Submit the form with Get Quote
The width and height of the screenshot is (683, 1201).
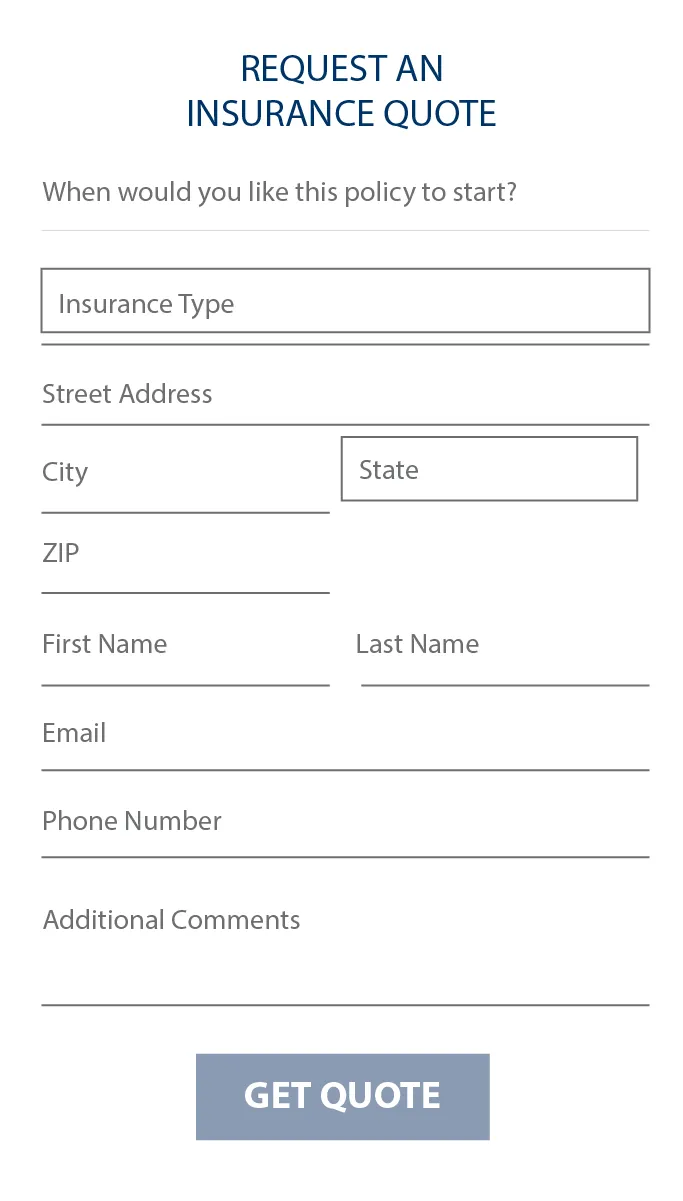tap(342, 1096)
